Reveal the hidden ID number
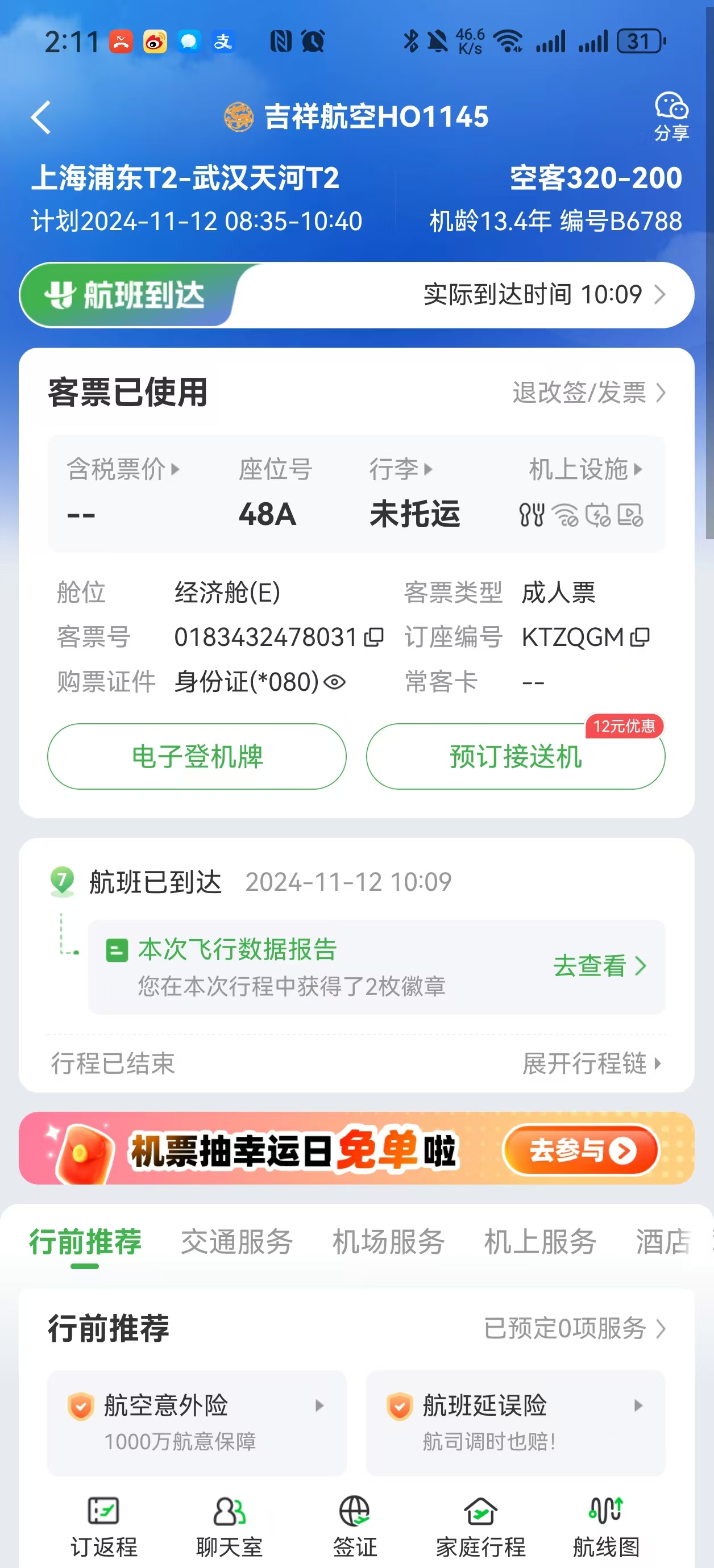Screen dimensions: 714x1568 click(334, 682)
